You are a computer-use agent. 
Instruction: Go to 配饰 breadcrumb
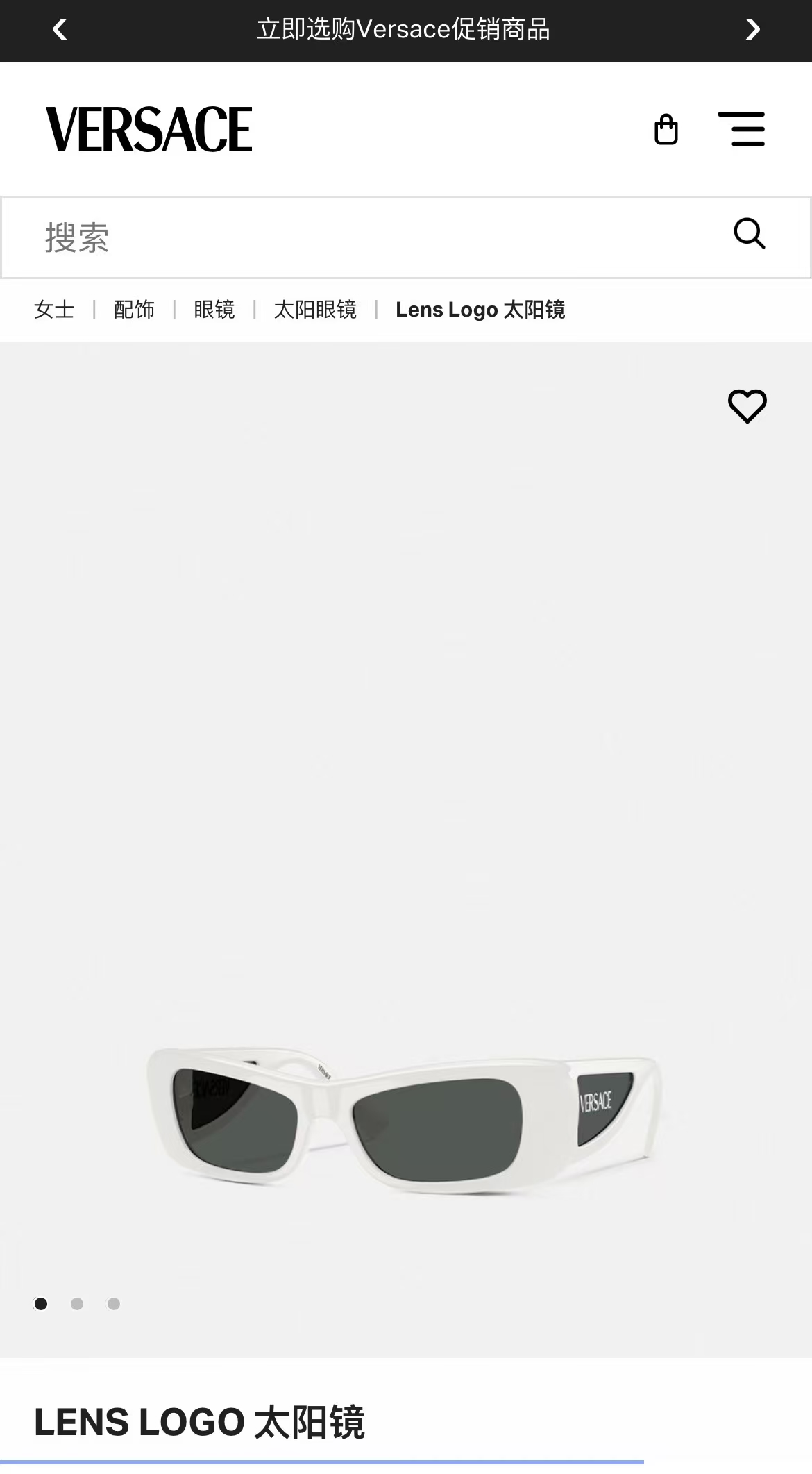pyautogui.click(x=134, y=310)
